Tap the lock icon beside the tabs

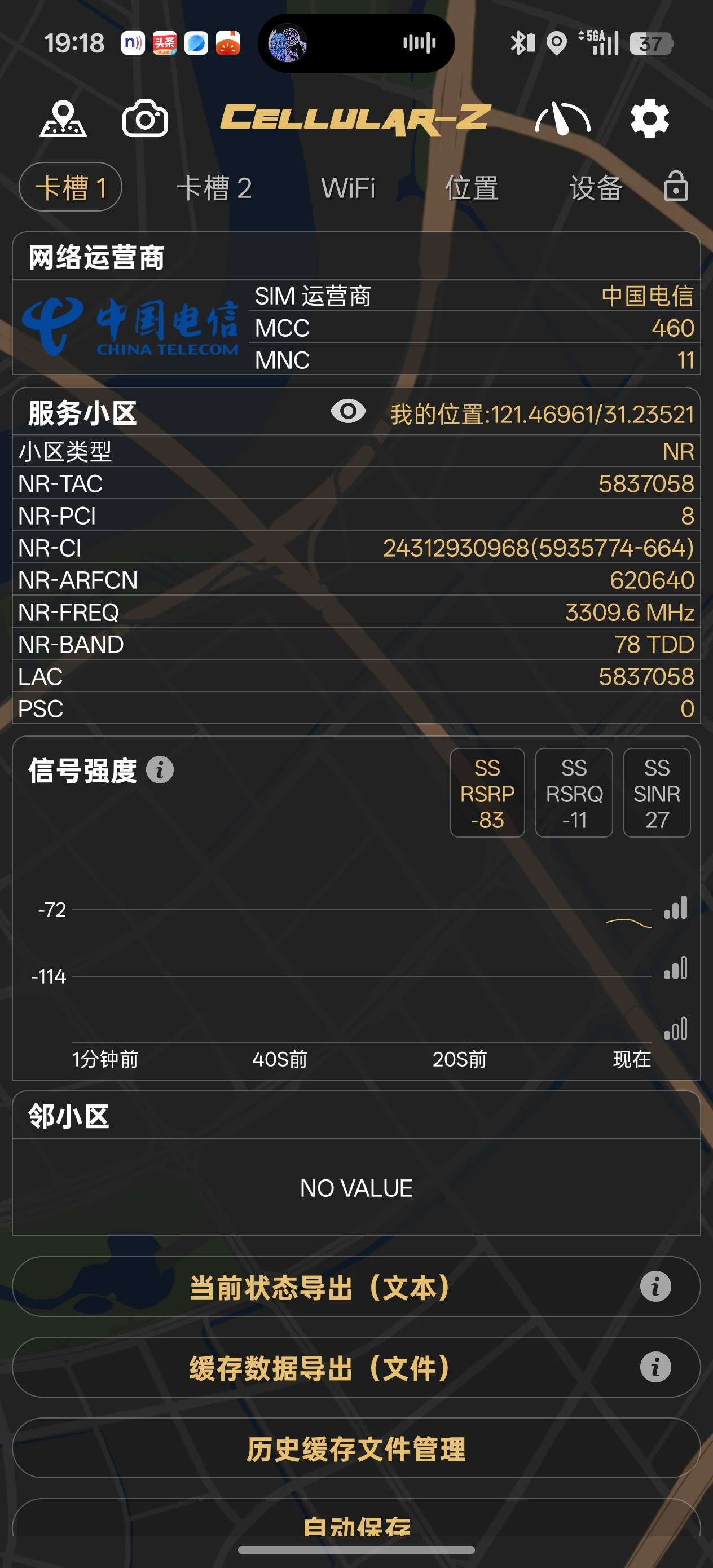(676, 187)
